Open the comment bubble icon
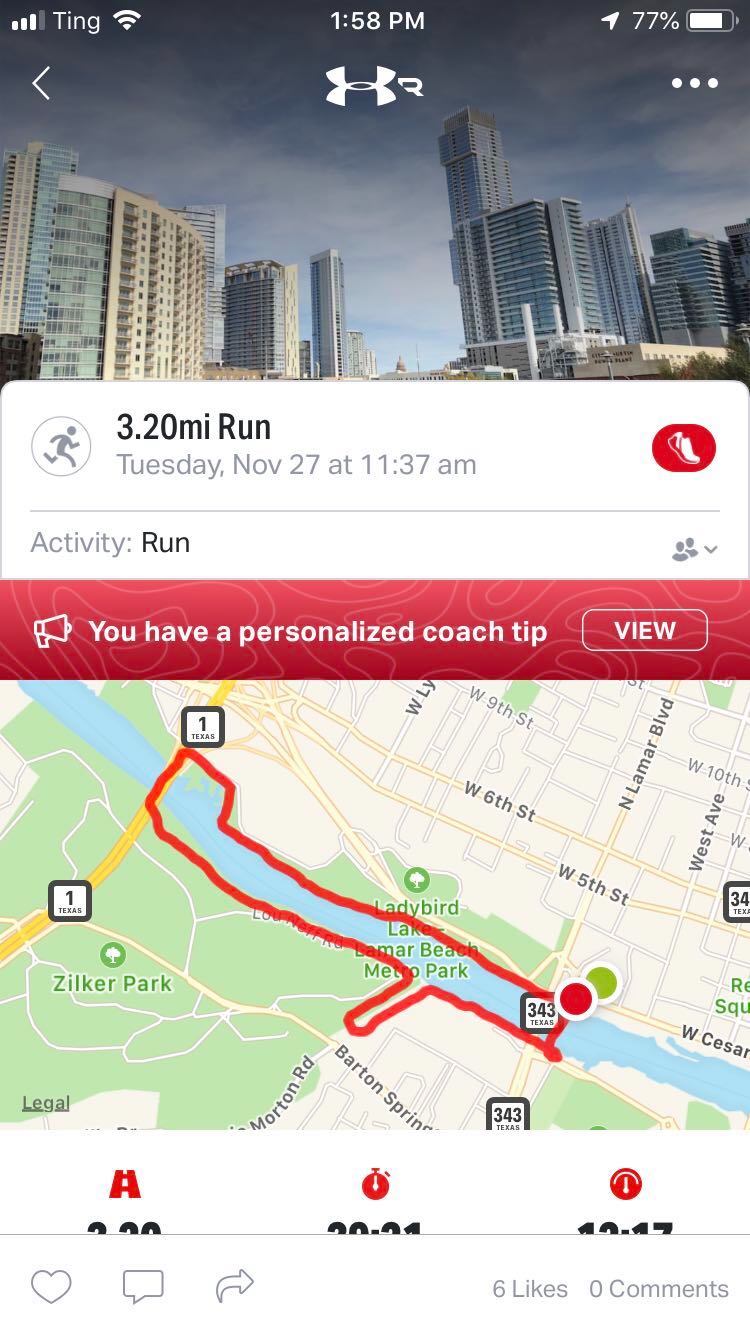The width and height of the screenshot is (750, 1334). coord(143,1288)
